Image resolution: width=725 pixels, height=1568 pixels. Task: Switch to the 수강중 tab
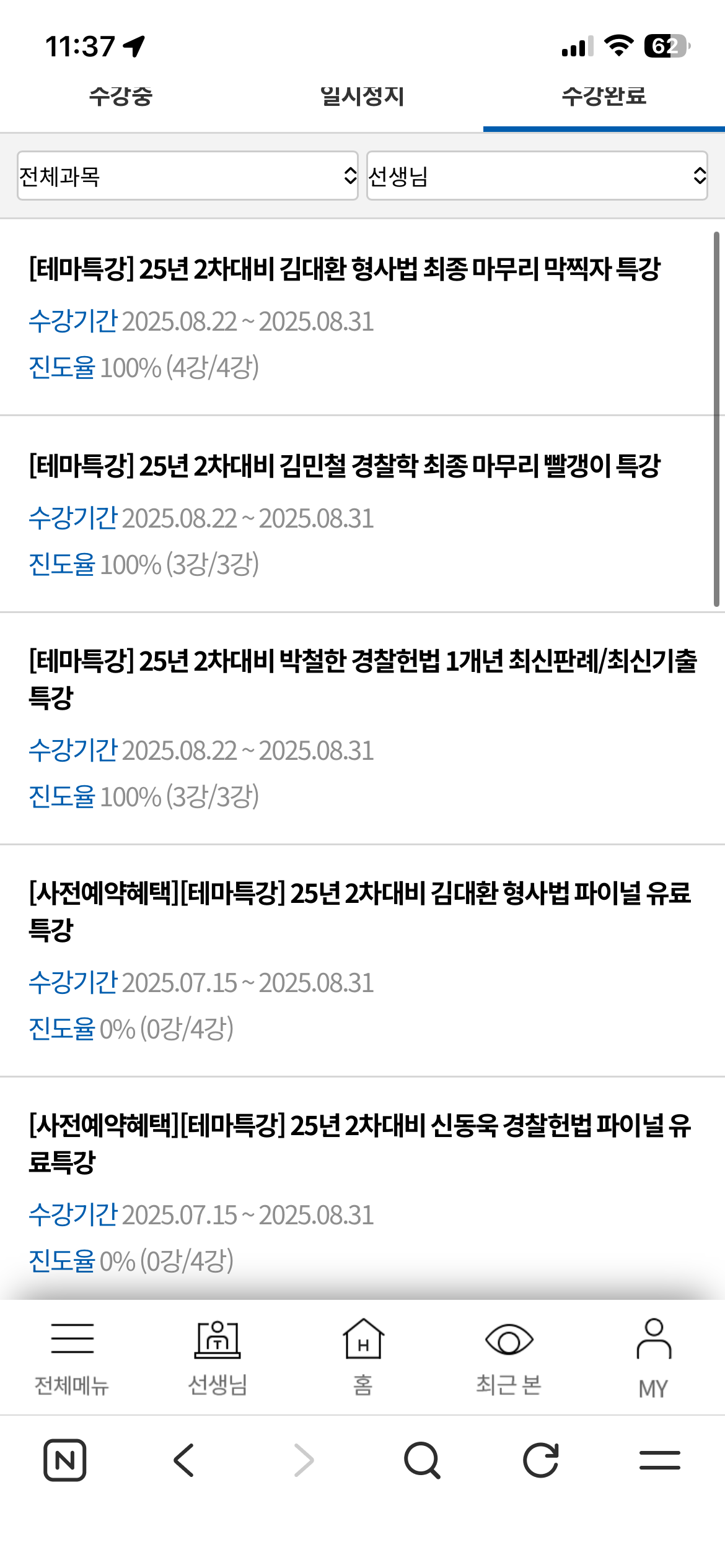tap(121, 97)
